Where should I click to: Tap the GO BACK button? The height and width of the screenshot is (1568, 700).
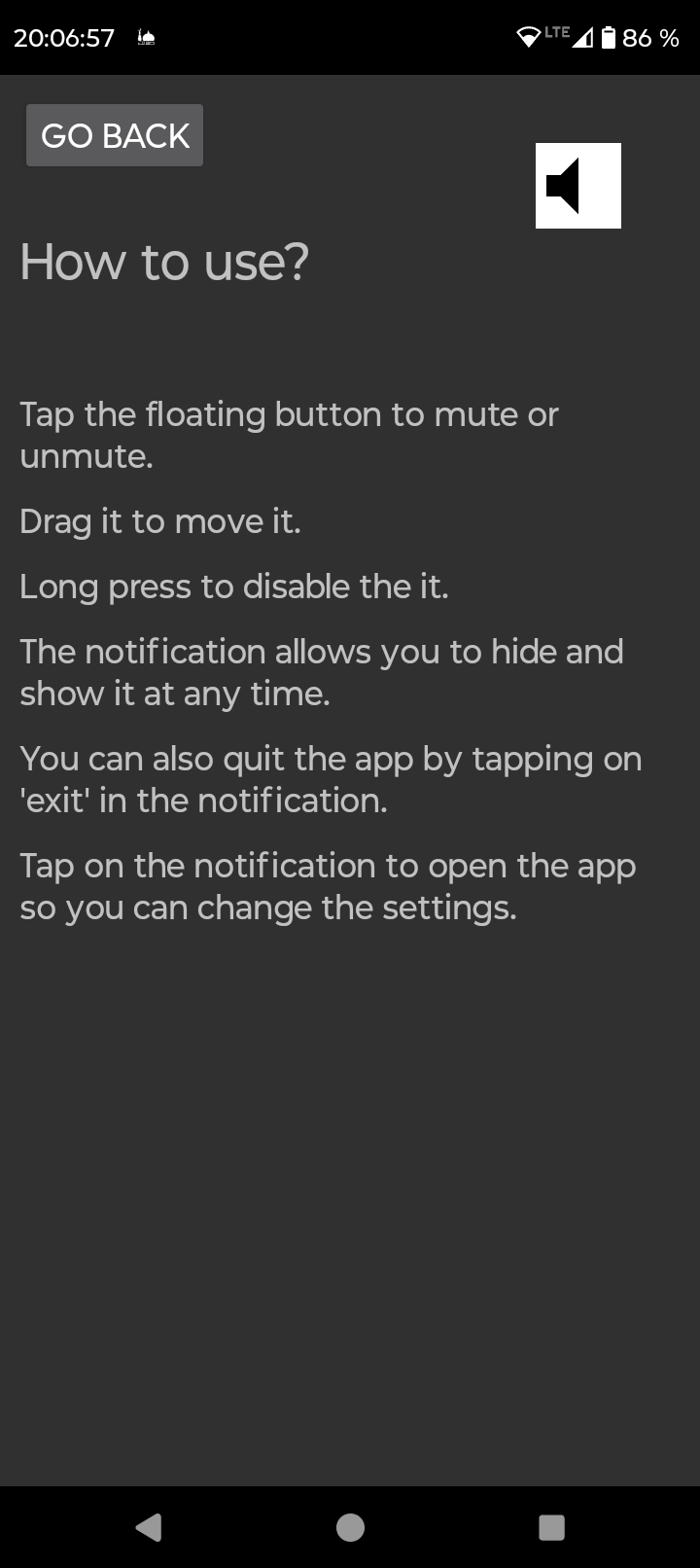(115, 135)
